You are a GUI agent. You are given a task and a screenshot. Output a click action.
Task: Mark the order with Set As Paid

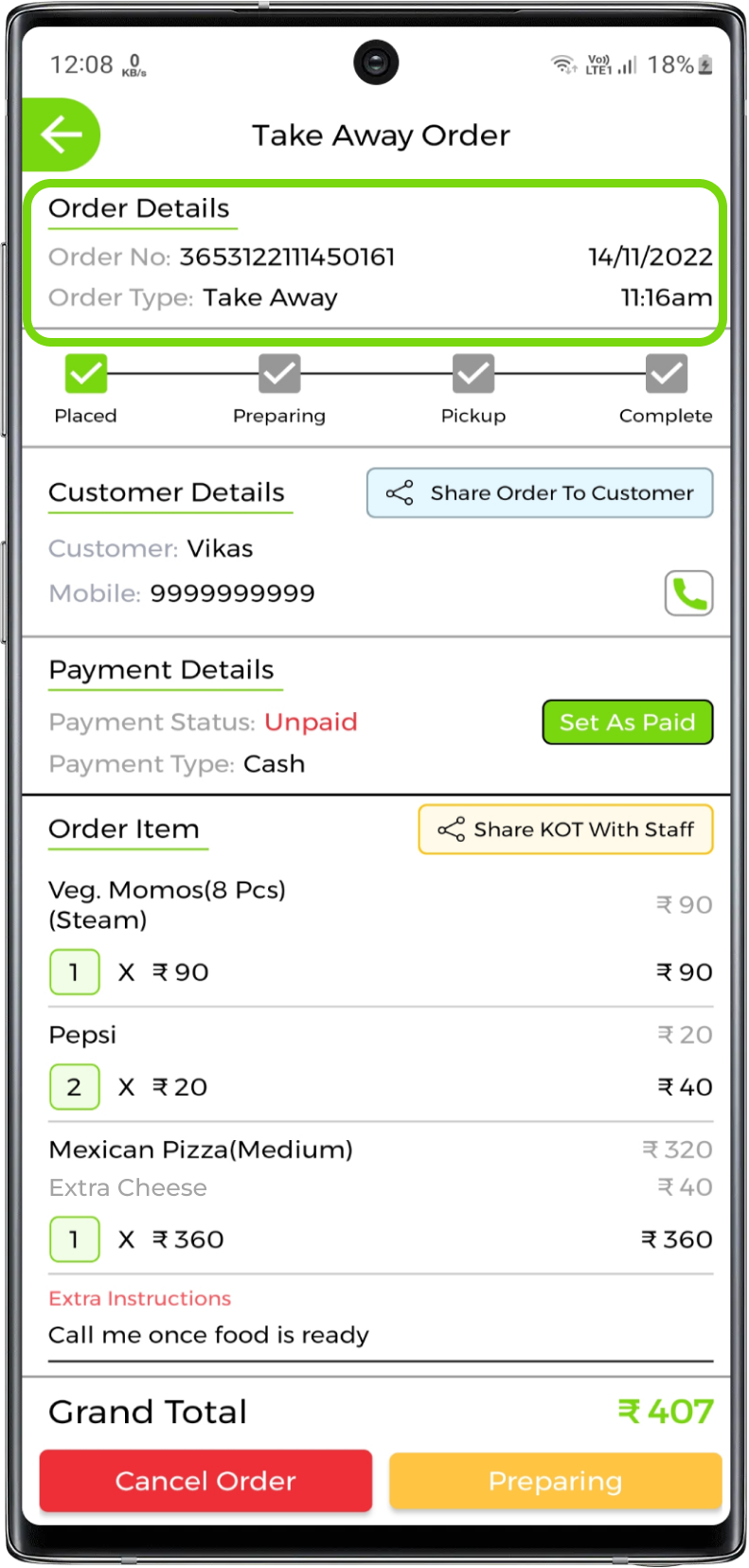[627, 722]
